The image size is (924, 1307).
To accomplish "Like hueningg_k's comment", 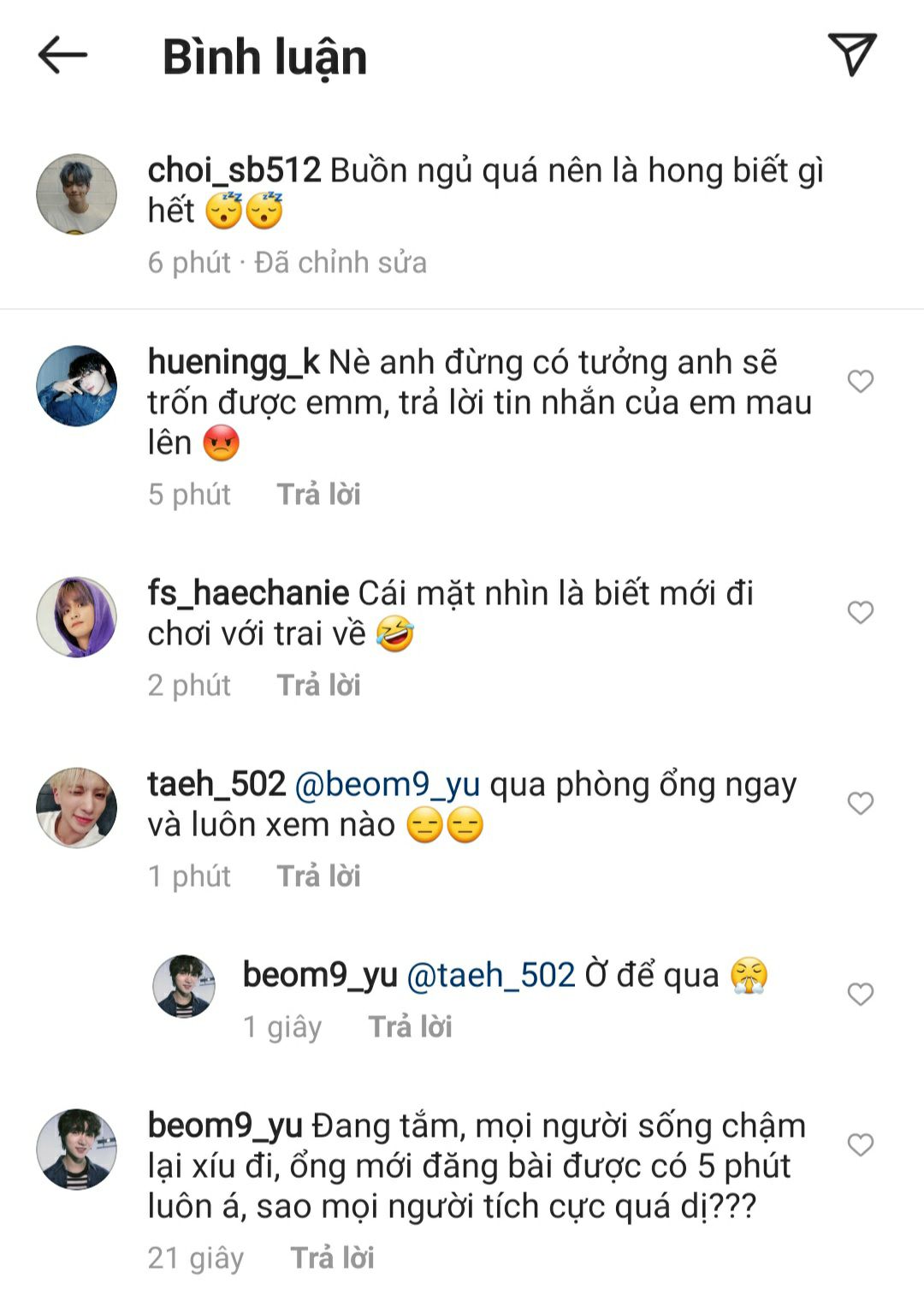I will pos(860,381).
